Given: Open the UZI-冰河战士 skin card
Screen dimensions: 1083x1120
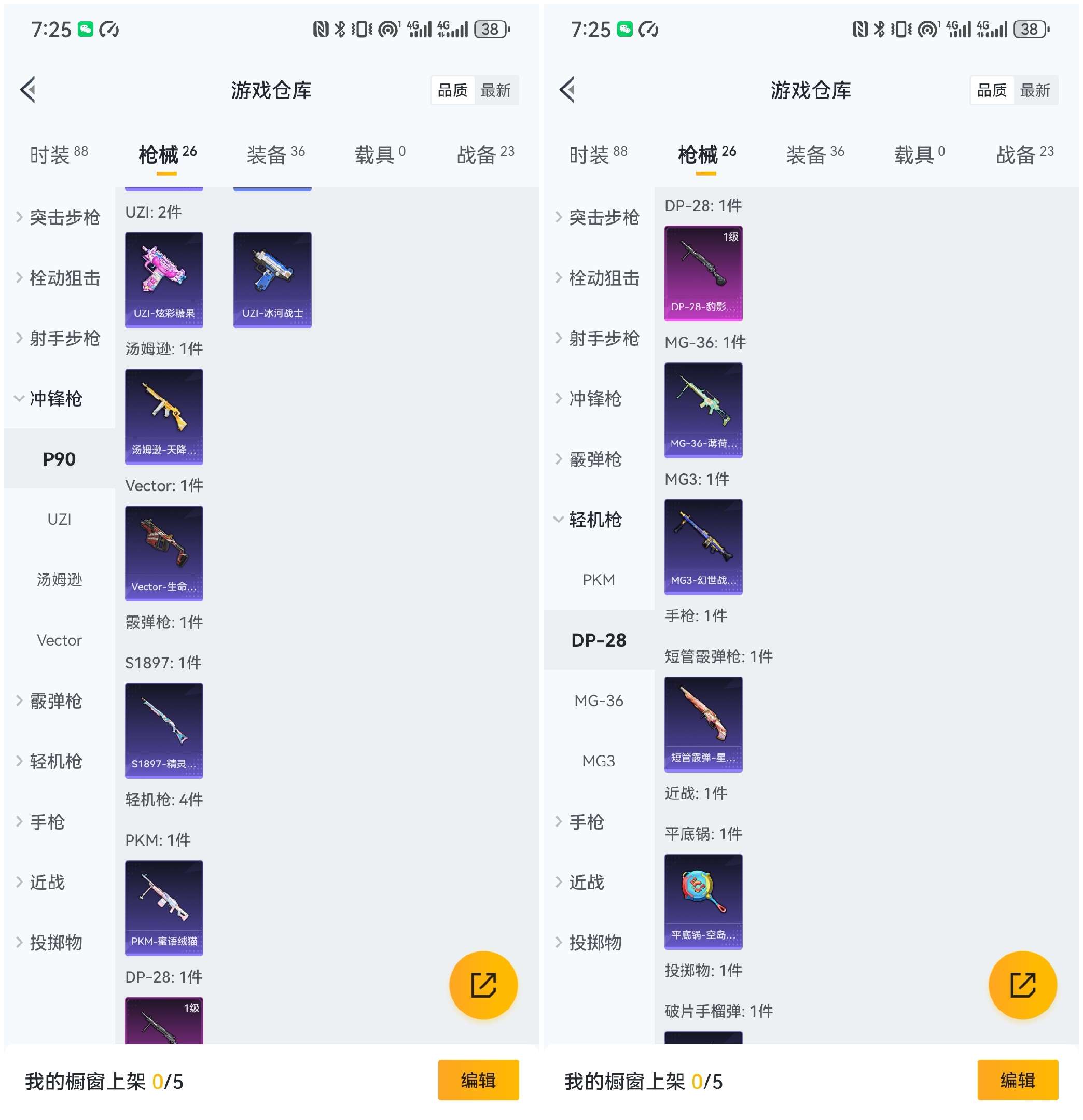Looking at the screenshot, I should (x=272, y=280).
